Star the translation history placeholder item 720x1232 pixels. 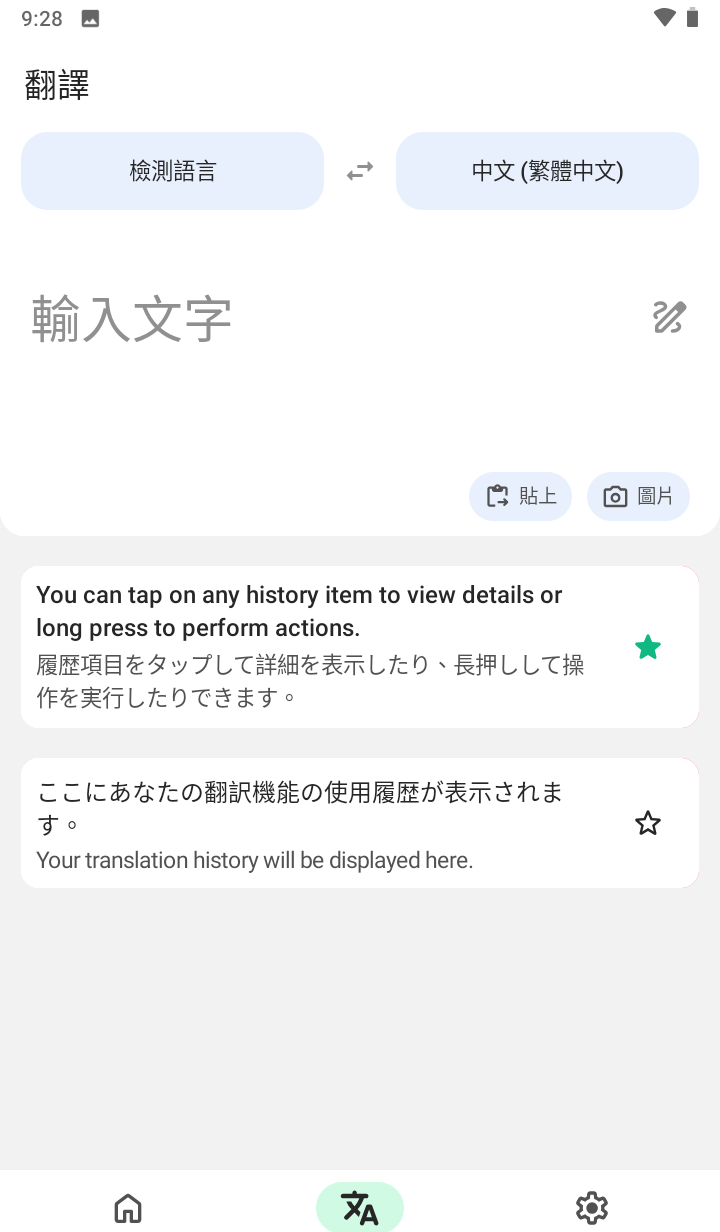[648, 823]
